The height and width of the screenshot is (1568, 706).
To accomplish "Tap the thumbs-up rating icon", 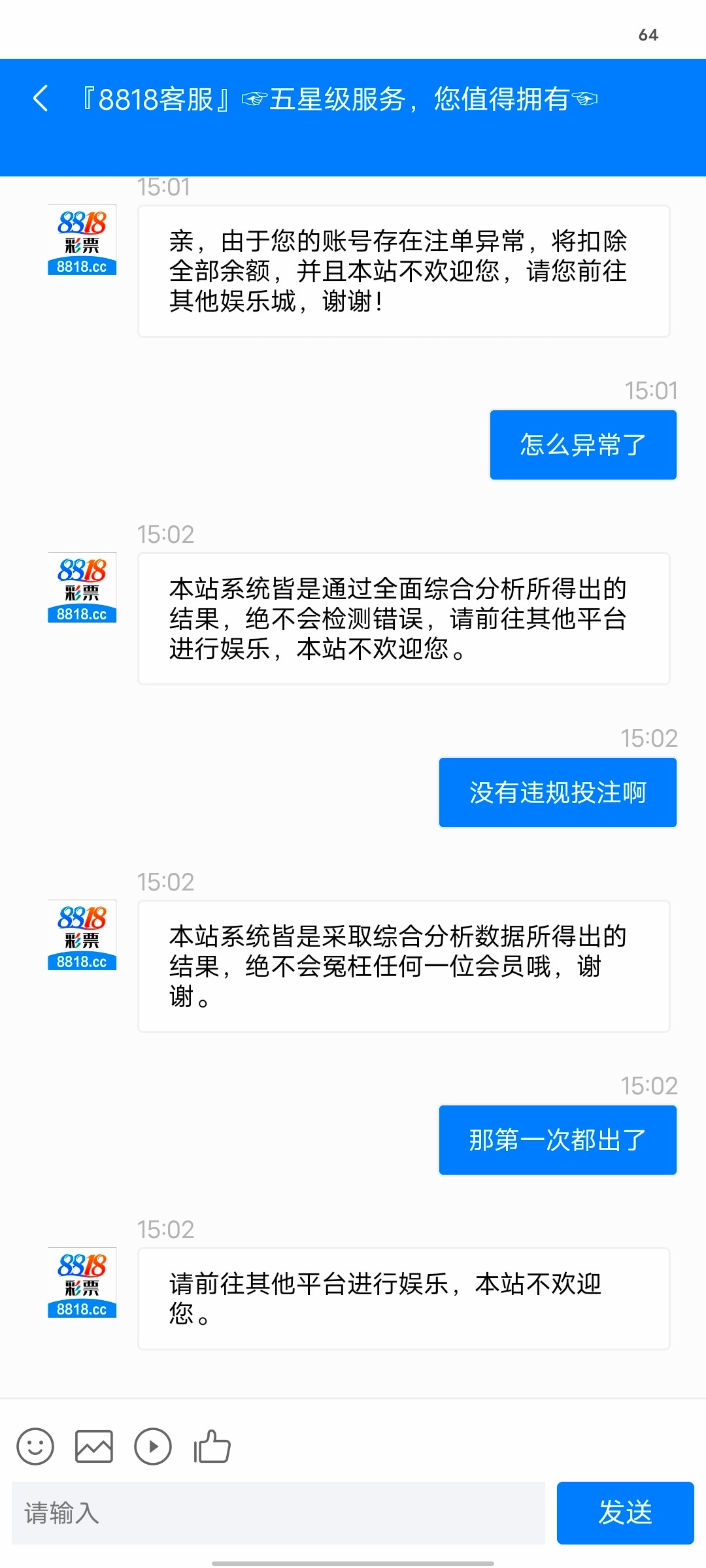I will [x=212, y=1446].
